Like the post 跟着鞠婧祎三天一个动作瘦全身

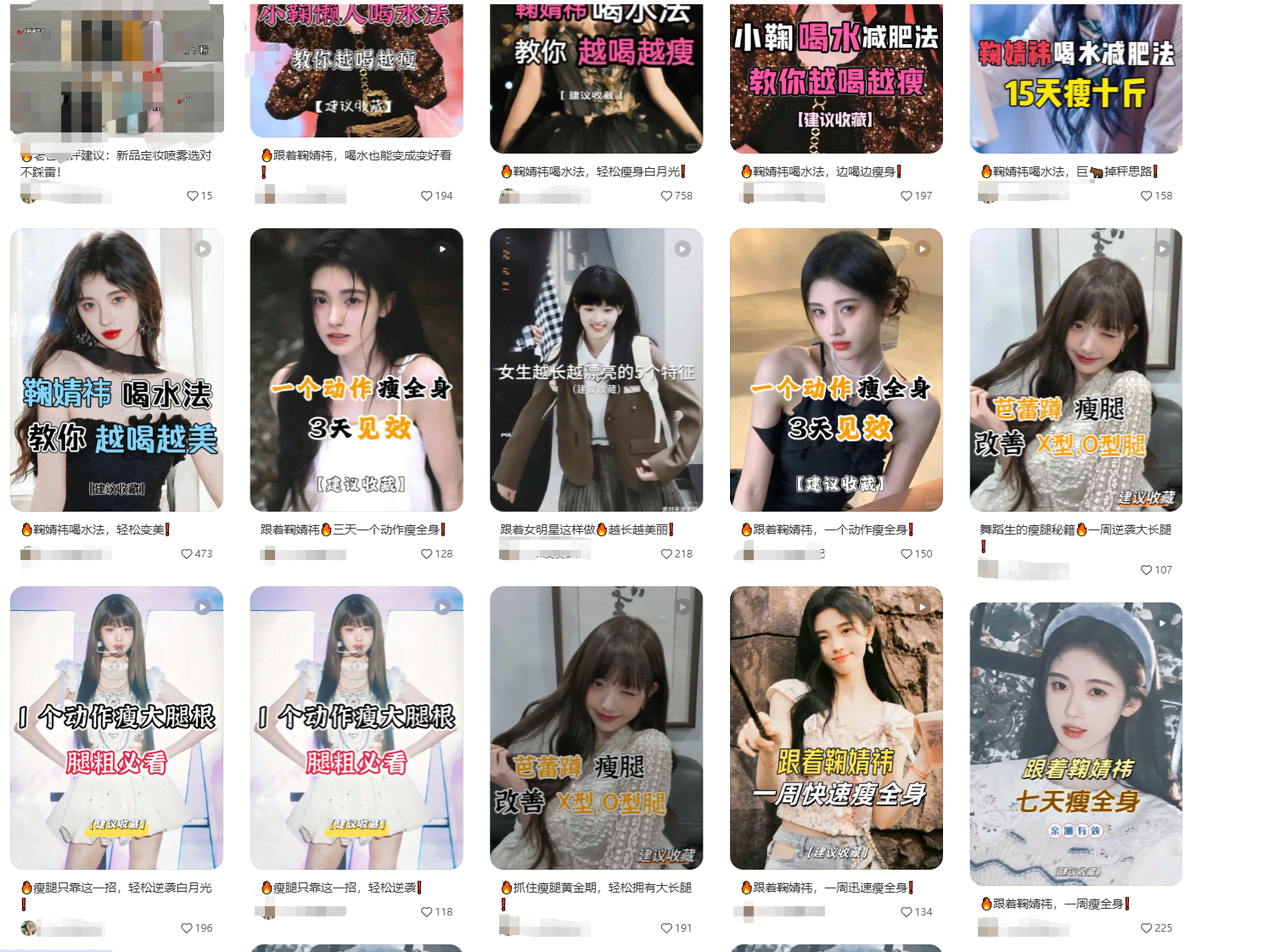tap(427, 554)
